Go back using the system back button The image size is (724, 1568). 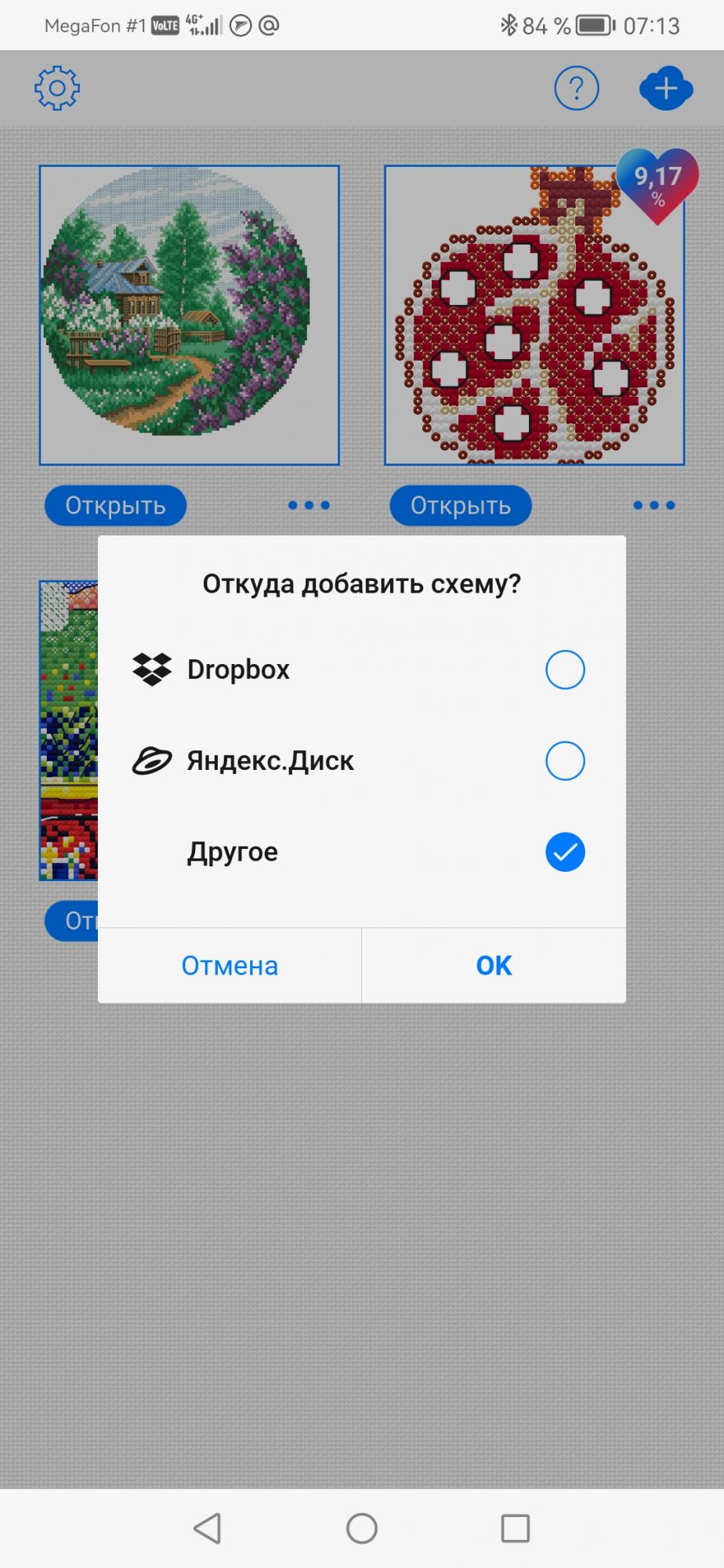(208, 1528)
